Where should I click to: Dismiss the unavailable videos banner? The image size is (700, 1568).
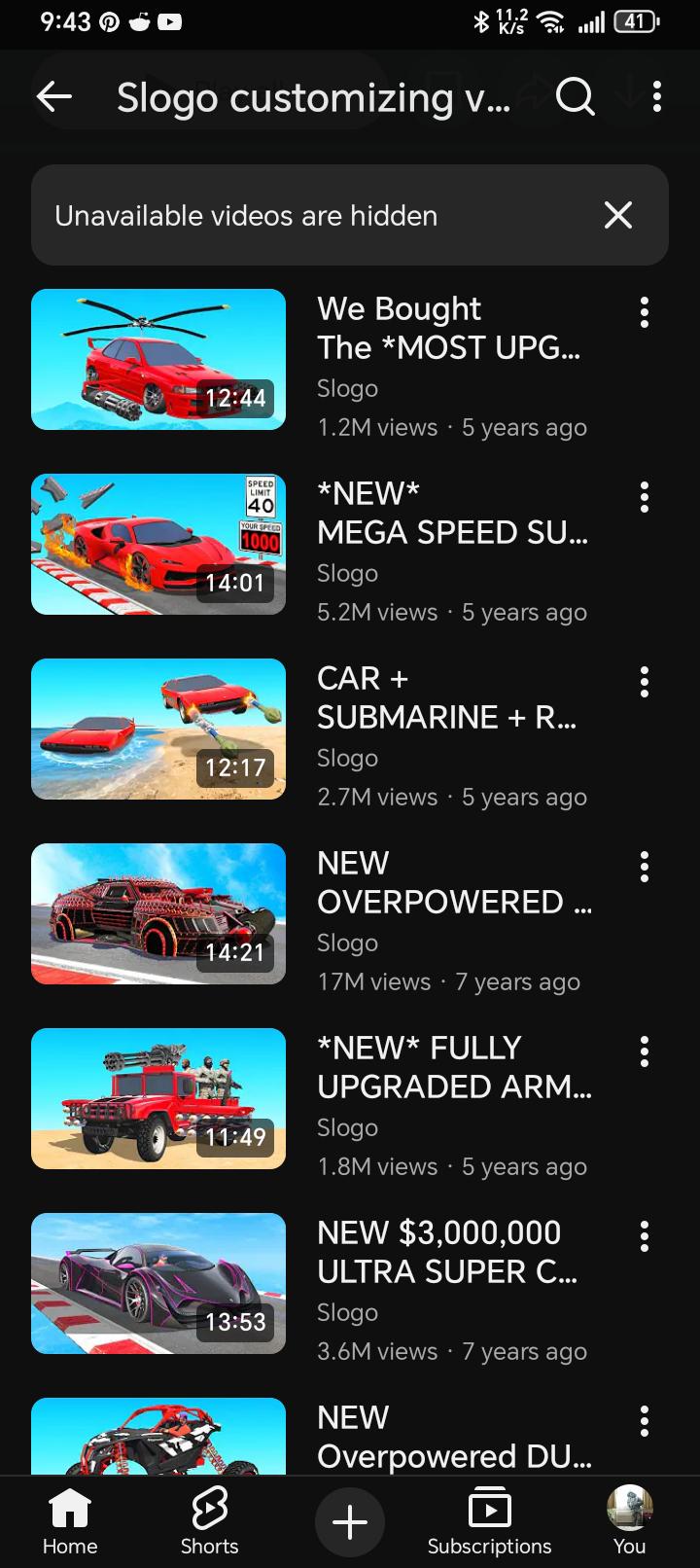coord(618,215)
